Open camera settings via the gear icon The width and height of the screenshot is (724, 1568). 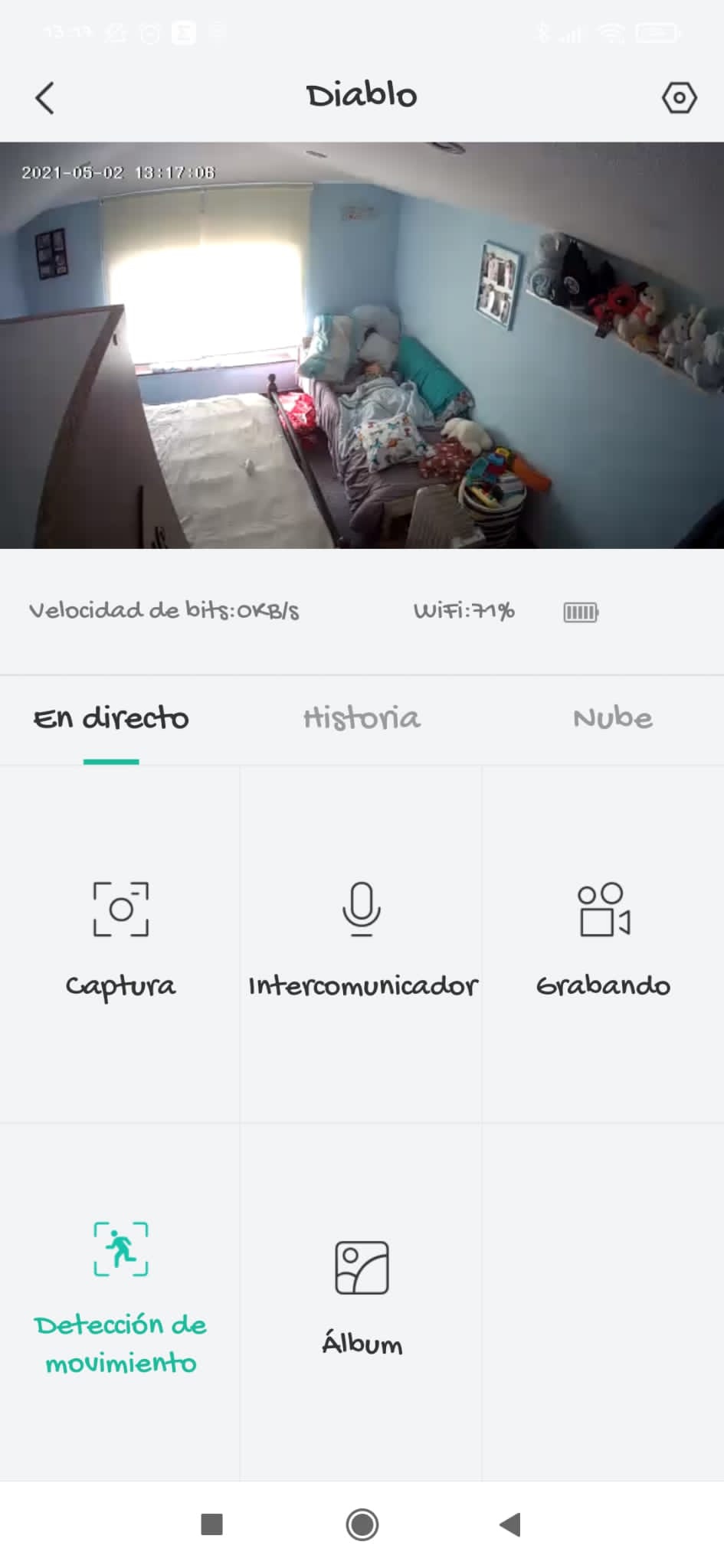pyautogui.click(x=679, y=98)
